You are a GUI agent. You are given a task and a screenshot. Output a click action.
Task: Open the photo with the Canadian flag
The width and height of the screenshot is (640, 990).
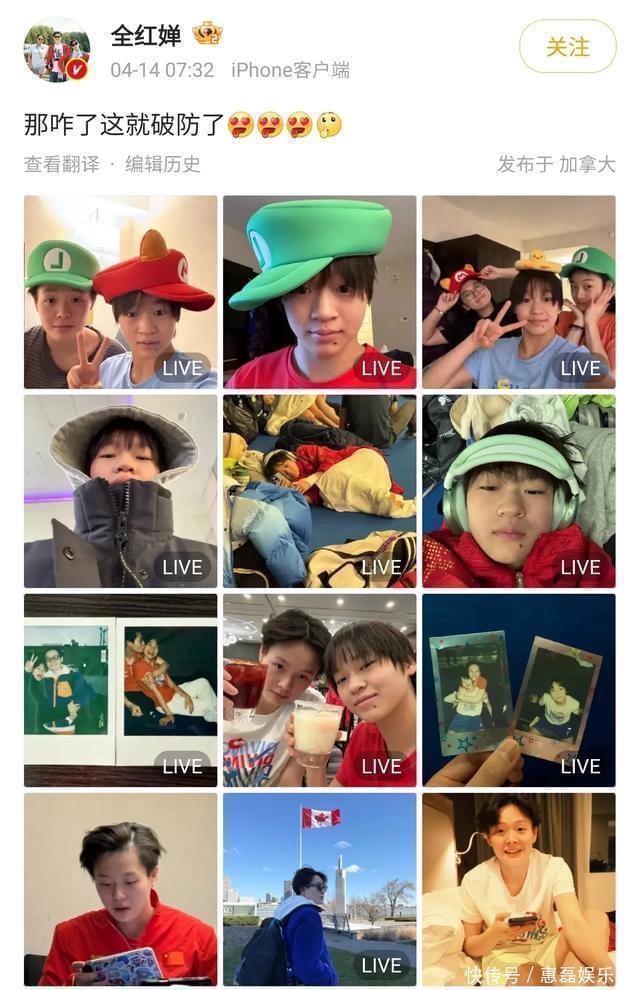(x=319, y=889)
